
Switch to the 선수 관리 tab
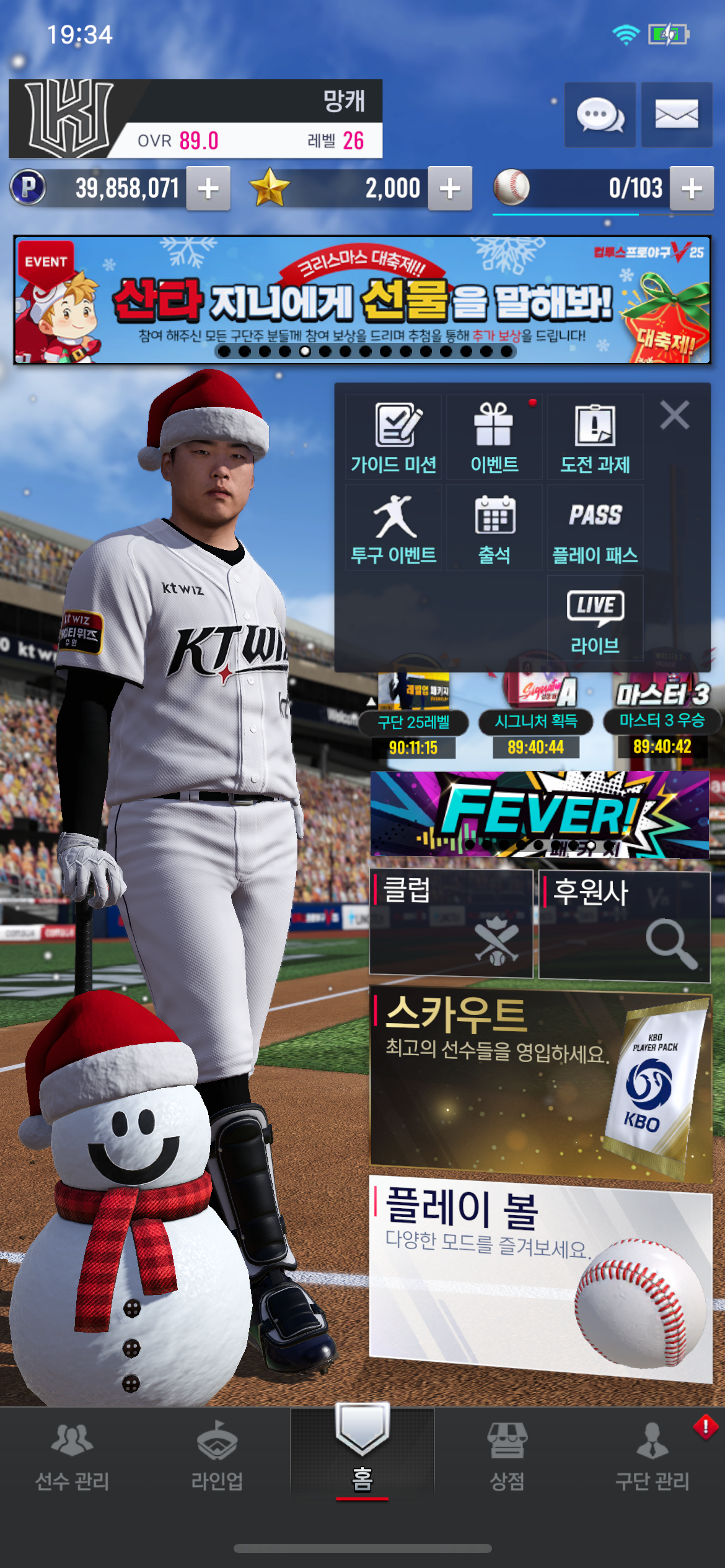tap(72, 1455)
